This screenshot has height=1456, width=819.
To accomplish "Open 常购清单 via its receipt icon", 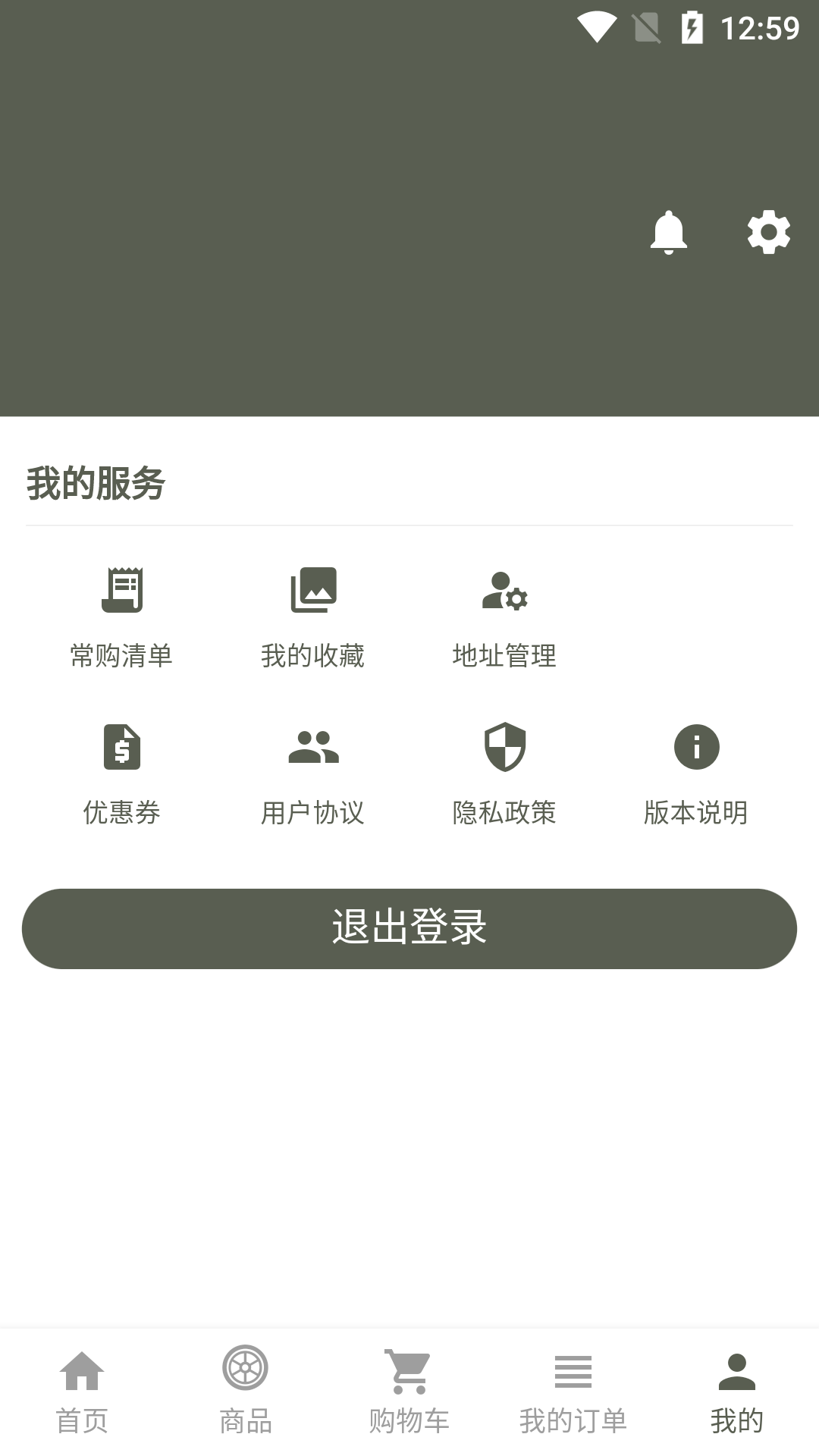I will point(122,591).
